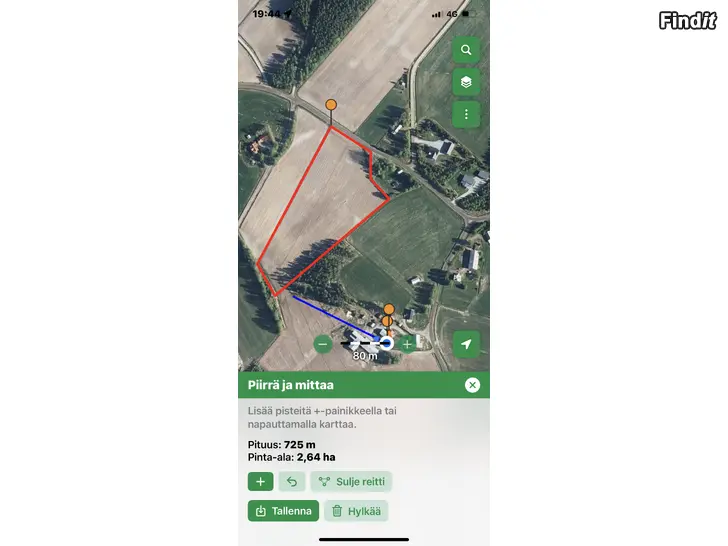Tap the minus button on the map
The image size is (728, 546).
click(x=323, y=344)
